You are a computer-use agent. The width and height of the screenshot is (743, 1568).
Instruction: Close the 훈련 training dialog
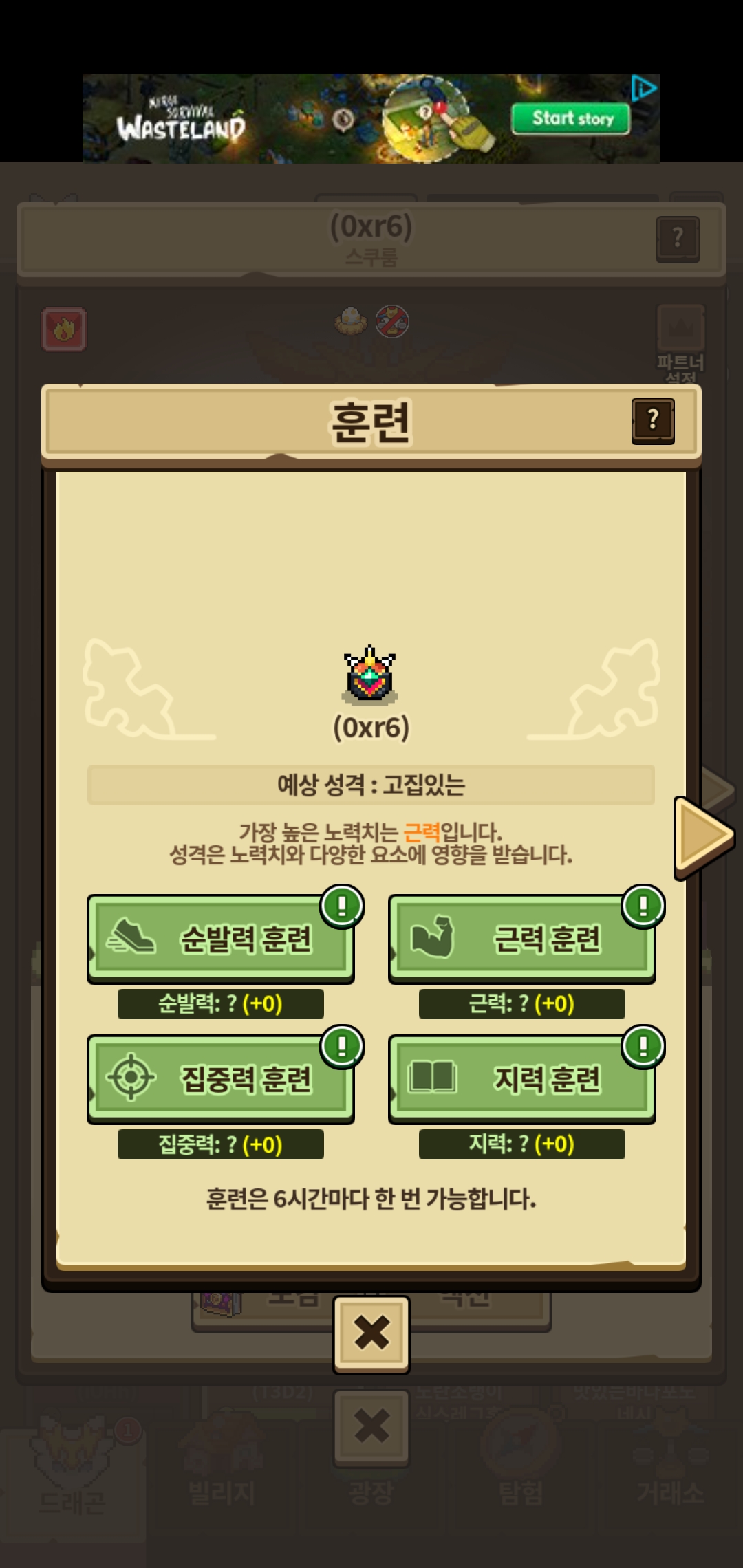(371, 1334)
